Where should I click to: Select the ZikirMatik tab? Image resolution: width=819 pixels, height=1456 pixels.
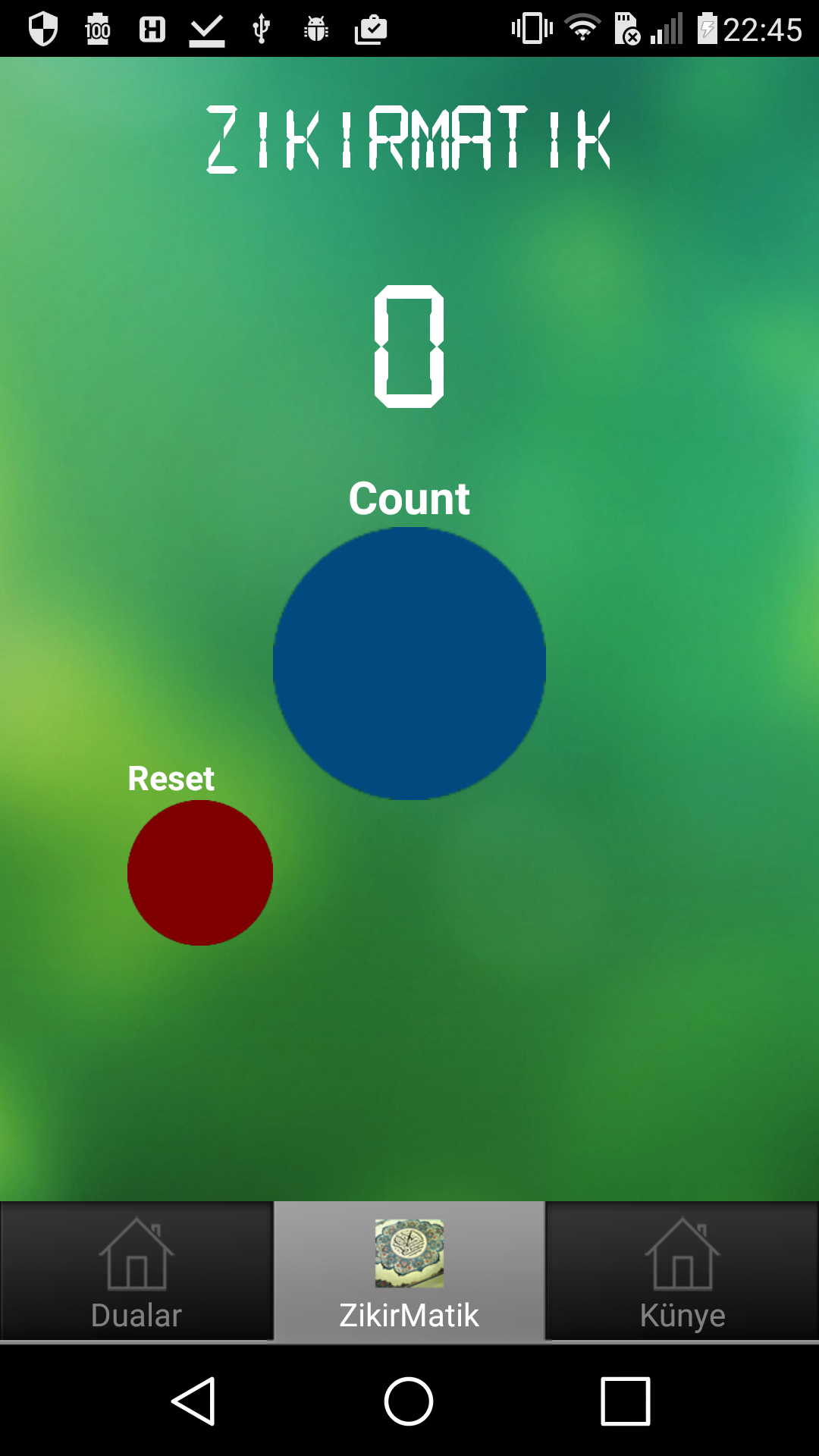[409, 1271]
